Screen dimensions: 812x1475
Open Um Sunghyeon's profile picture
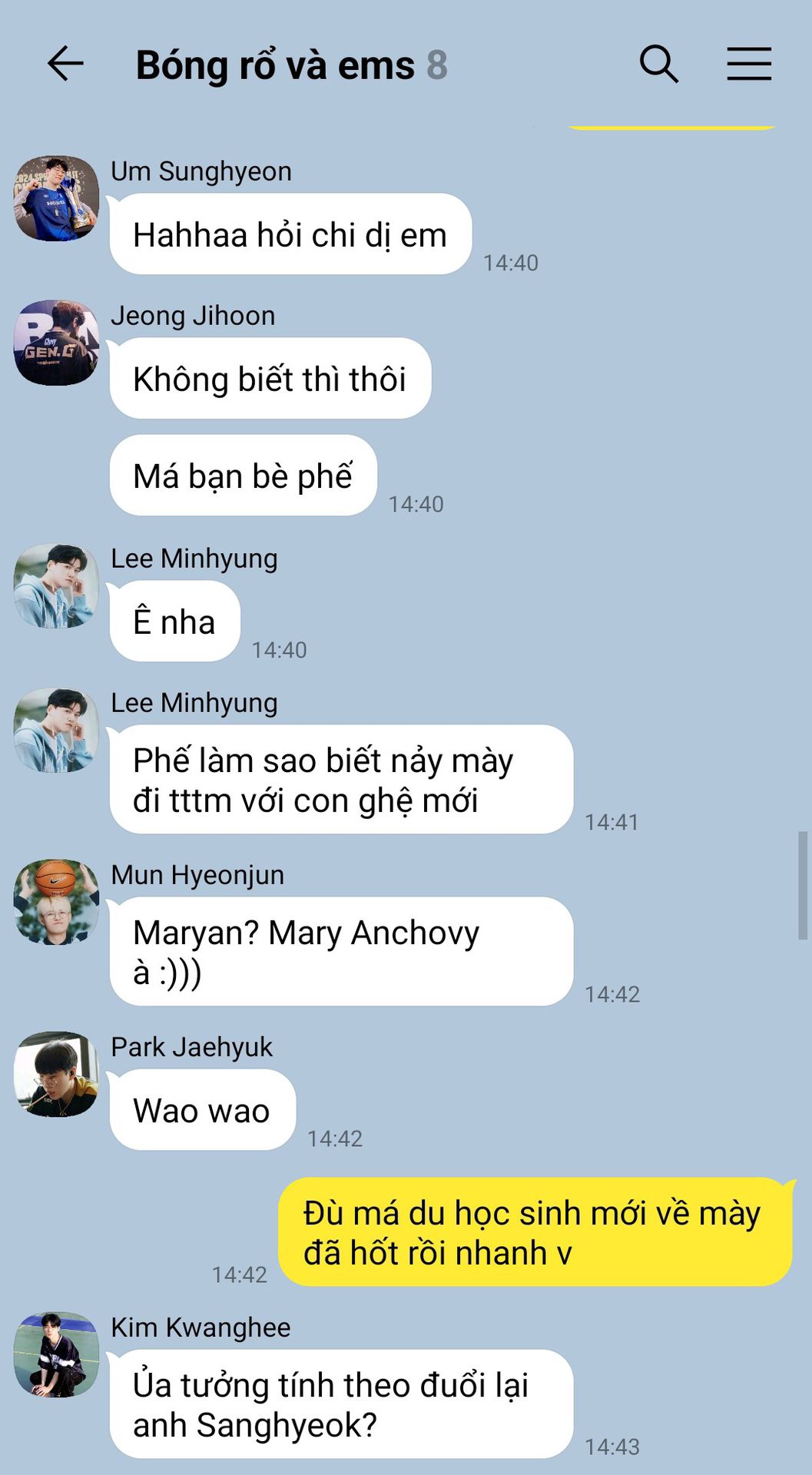point(57,198)
